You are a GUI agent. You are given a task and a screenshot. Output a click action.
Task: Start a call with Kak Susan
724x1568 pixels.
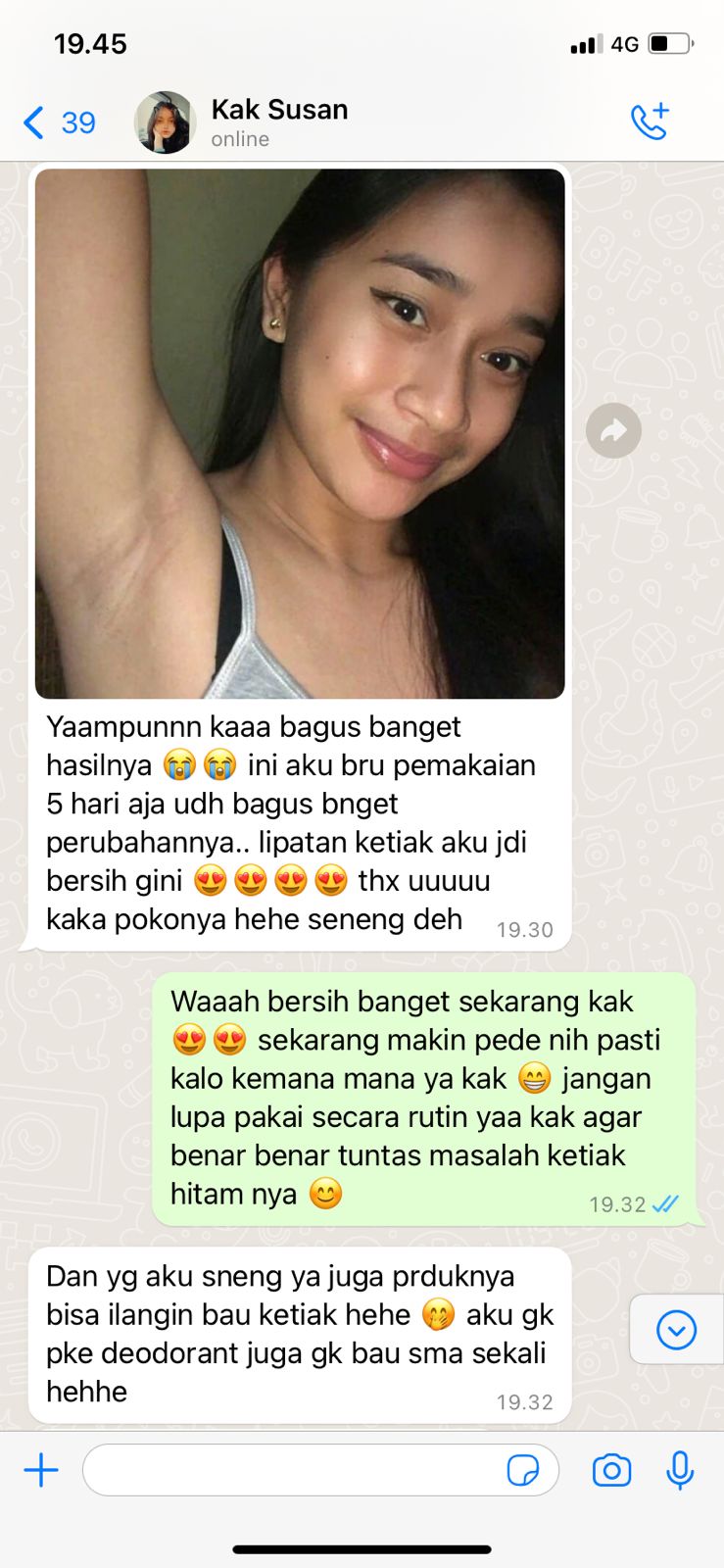coord(650,122)
